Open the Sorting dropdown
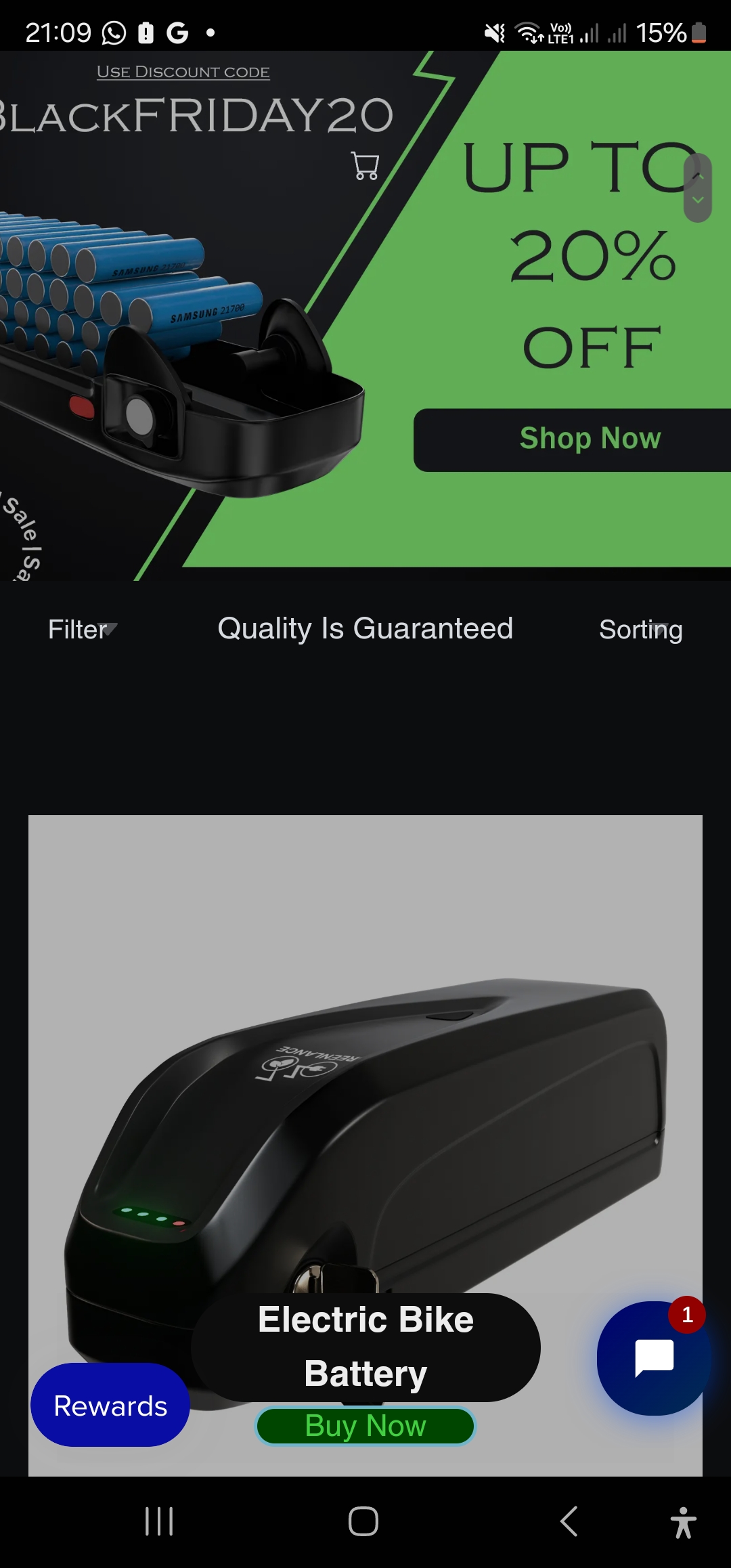This screenshot has width=731, height=1568. coord(640,630)
